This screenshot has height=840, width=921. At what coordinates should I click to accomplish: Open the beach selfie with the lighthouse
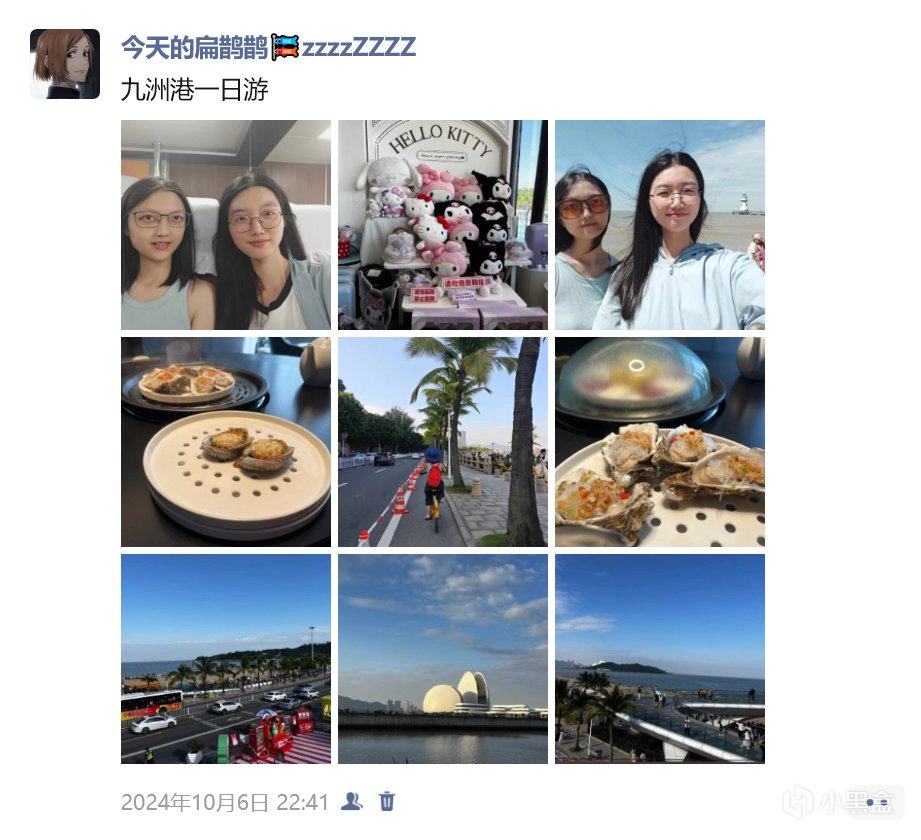pyautogui.click(x=659, y=225)
